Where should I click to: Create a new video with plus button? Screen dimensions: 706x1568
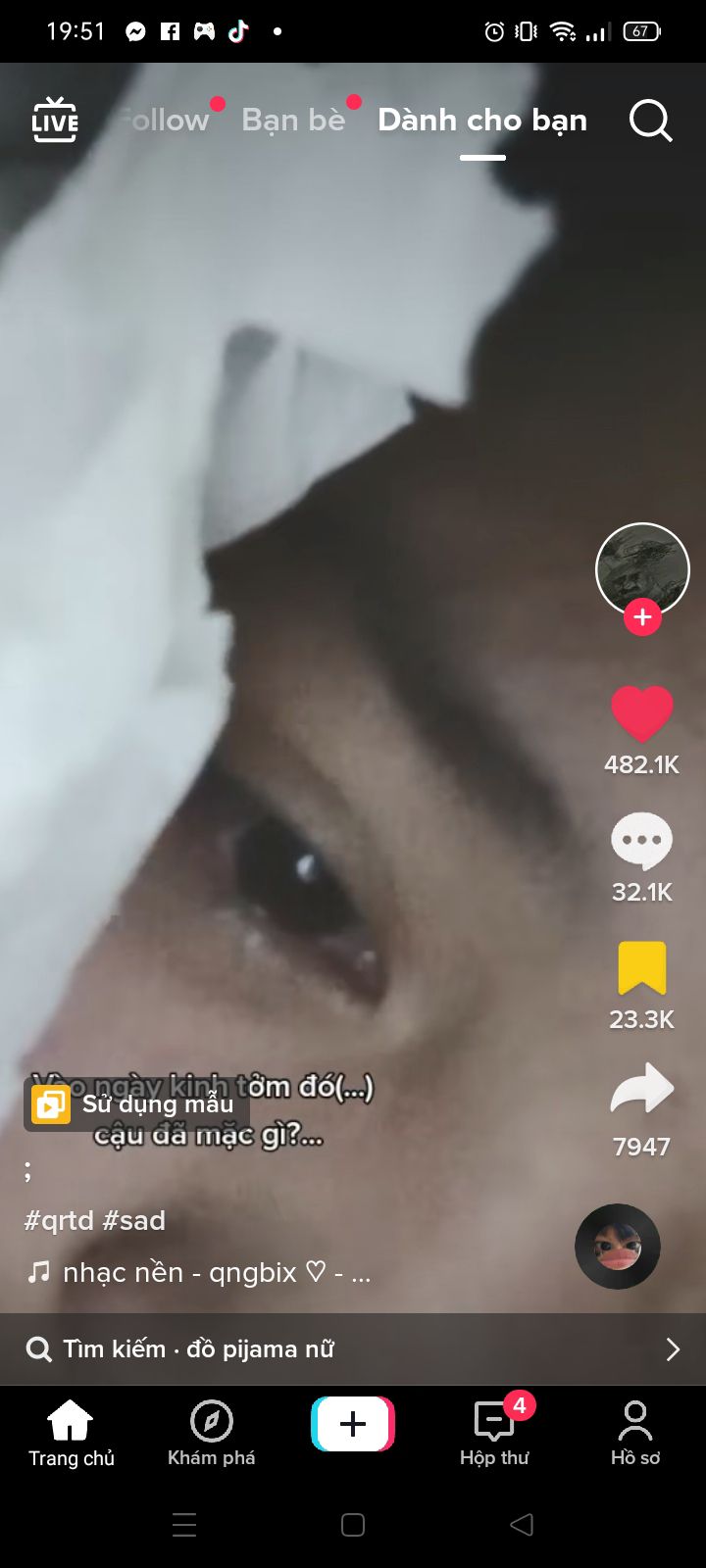tap(353, 1424)
